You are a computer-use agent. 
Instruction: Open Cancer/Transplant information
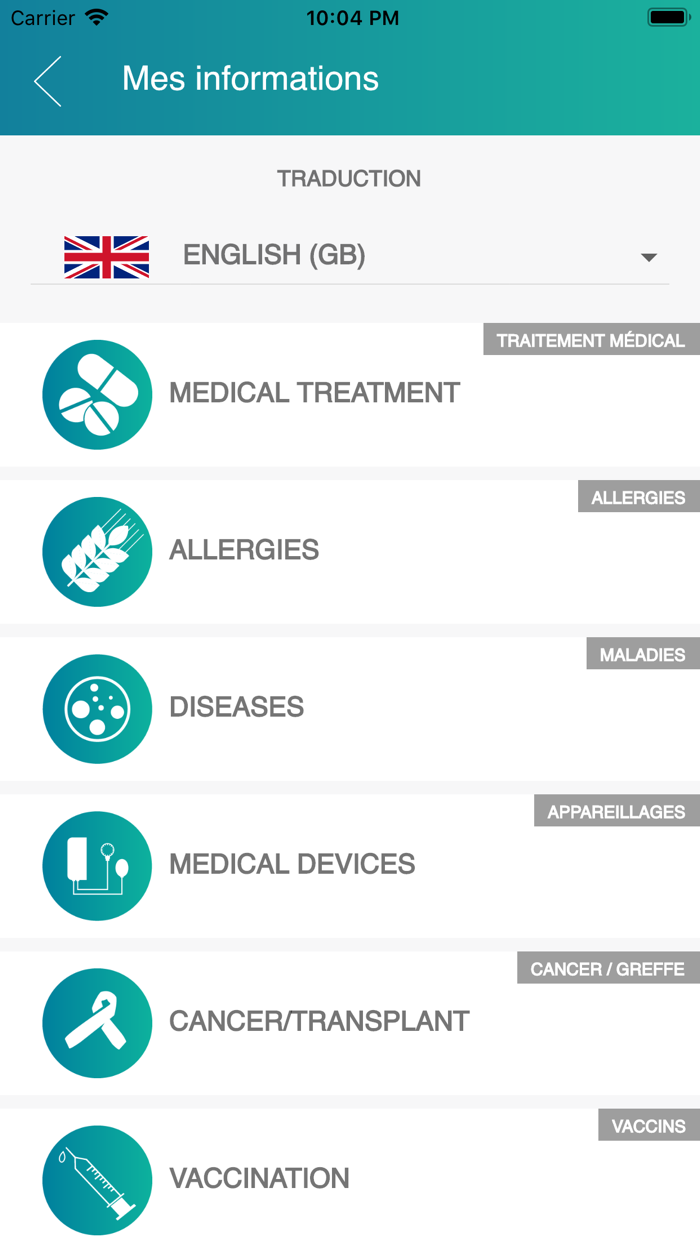350,1022
